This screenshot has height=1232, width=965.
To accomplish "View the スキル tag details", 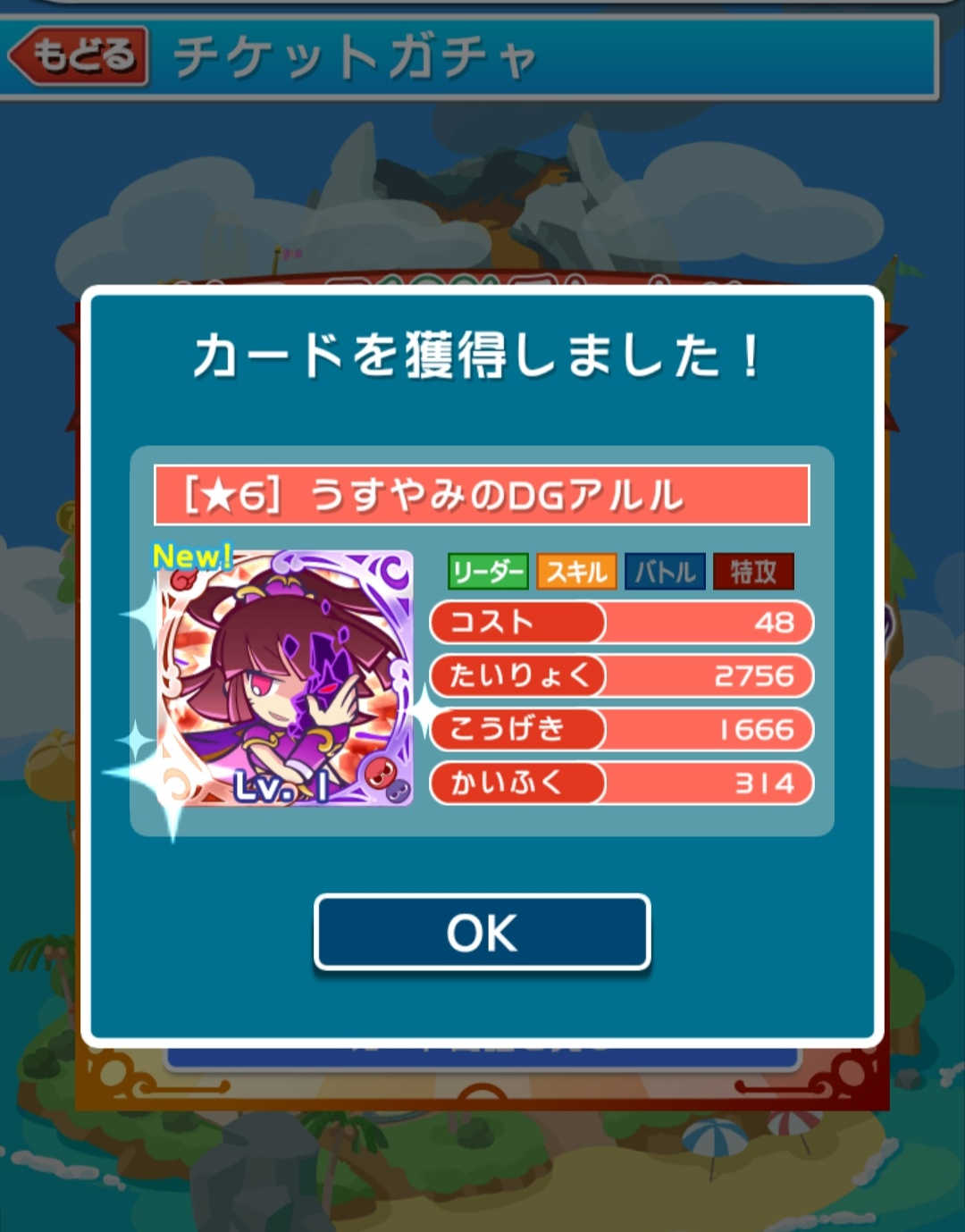I will click(576, 572).
